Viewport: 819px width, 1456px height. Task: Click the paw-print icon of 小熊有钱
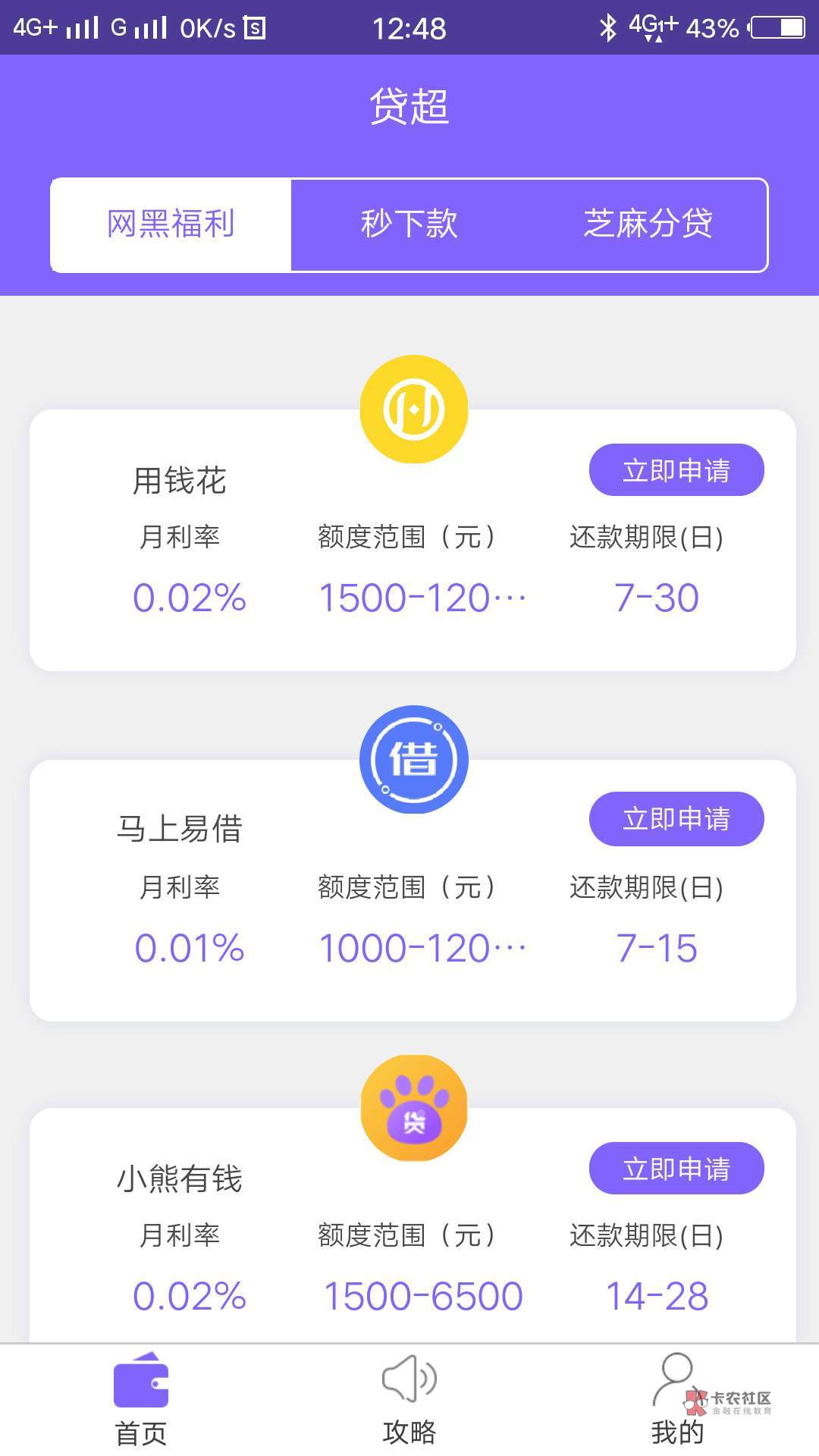[x=414, y=1109]
